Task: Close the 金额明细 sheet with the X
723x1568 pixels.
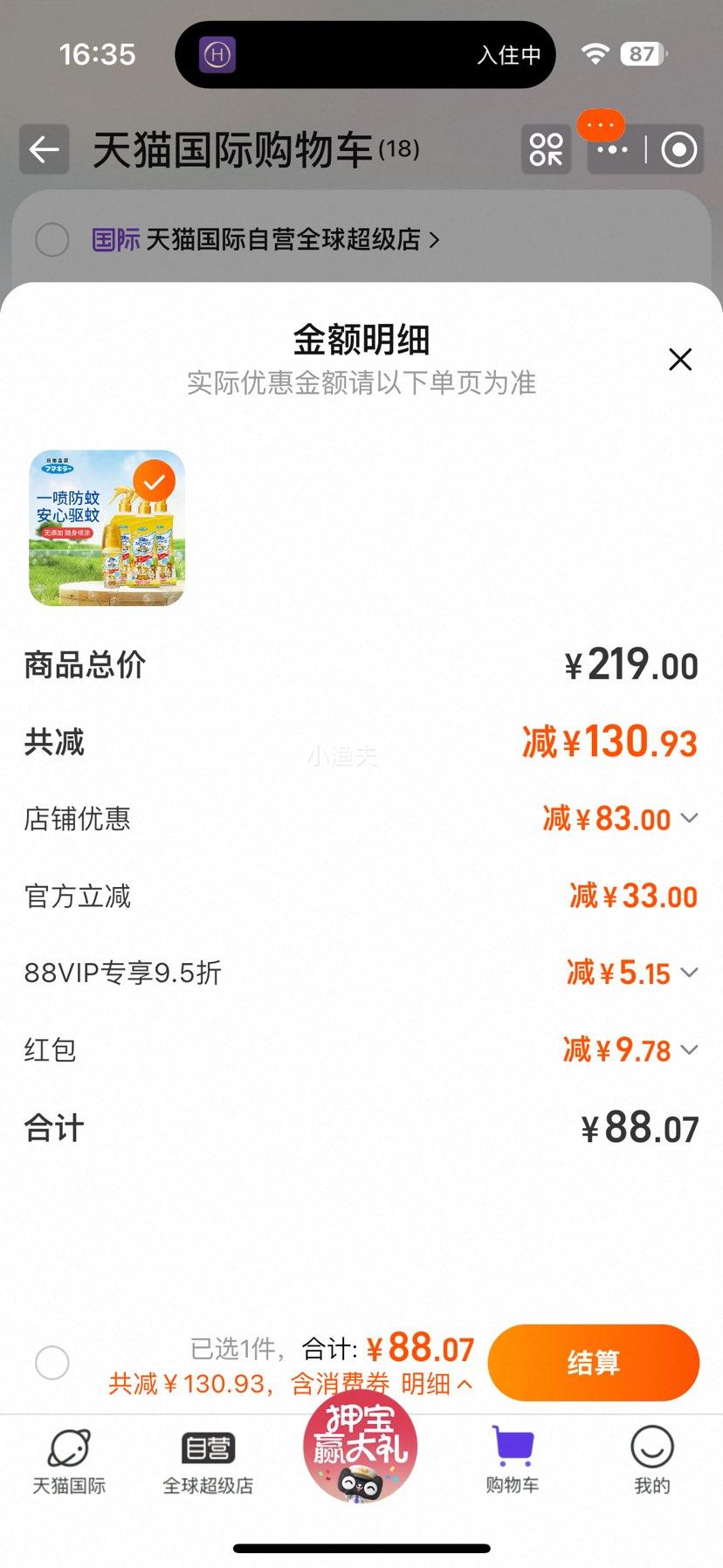Action: (680, 359)
